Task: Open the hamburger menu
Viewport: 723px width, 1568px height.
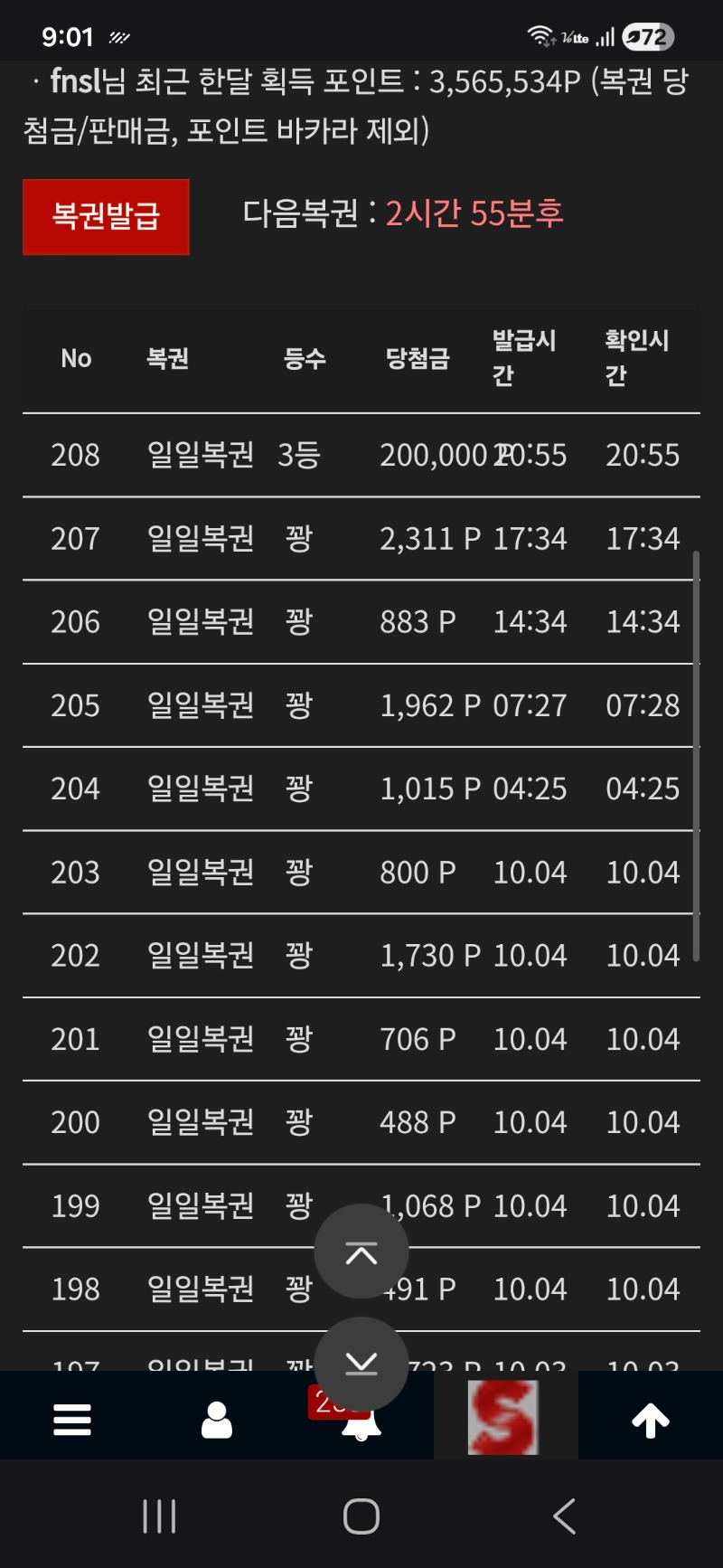Action: point(72,1420)
